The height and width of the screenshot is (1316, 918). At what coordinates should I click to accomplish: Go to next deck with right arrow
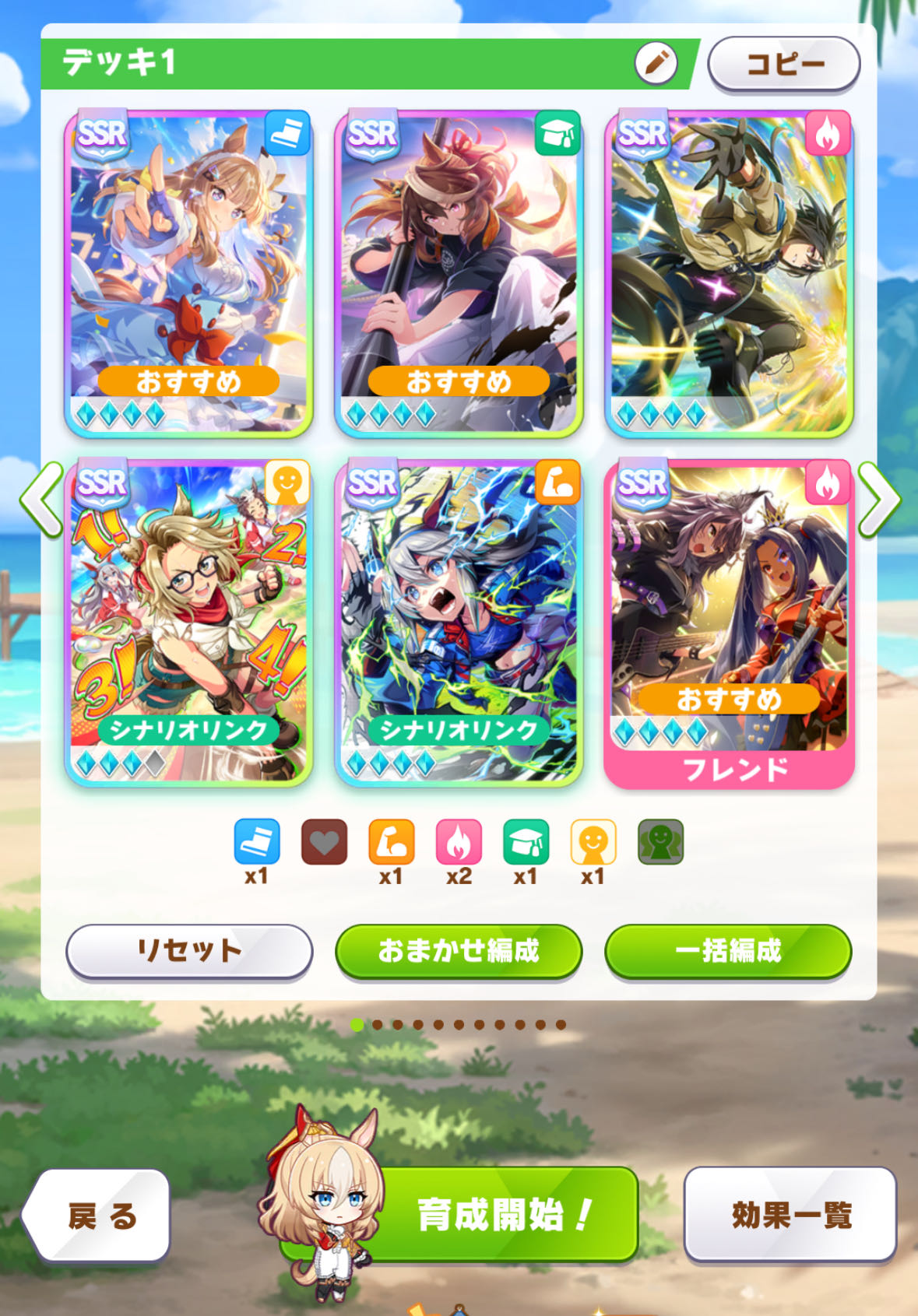coord(879,499)
